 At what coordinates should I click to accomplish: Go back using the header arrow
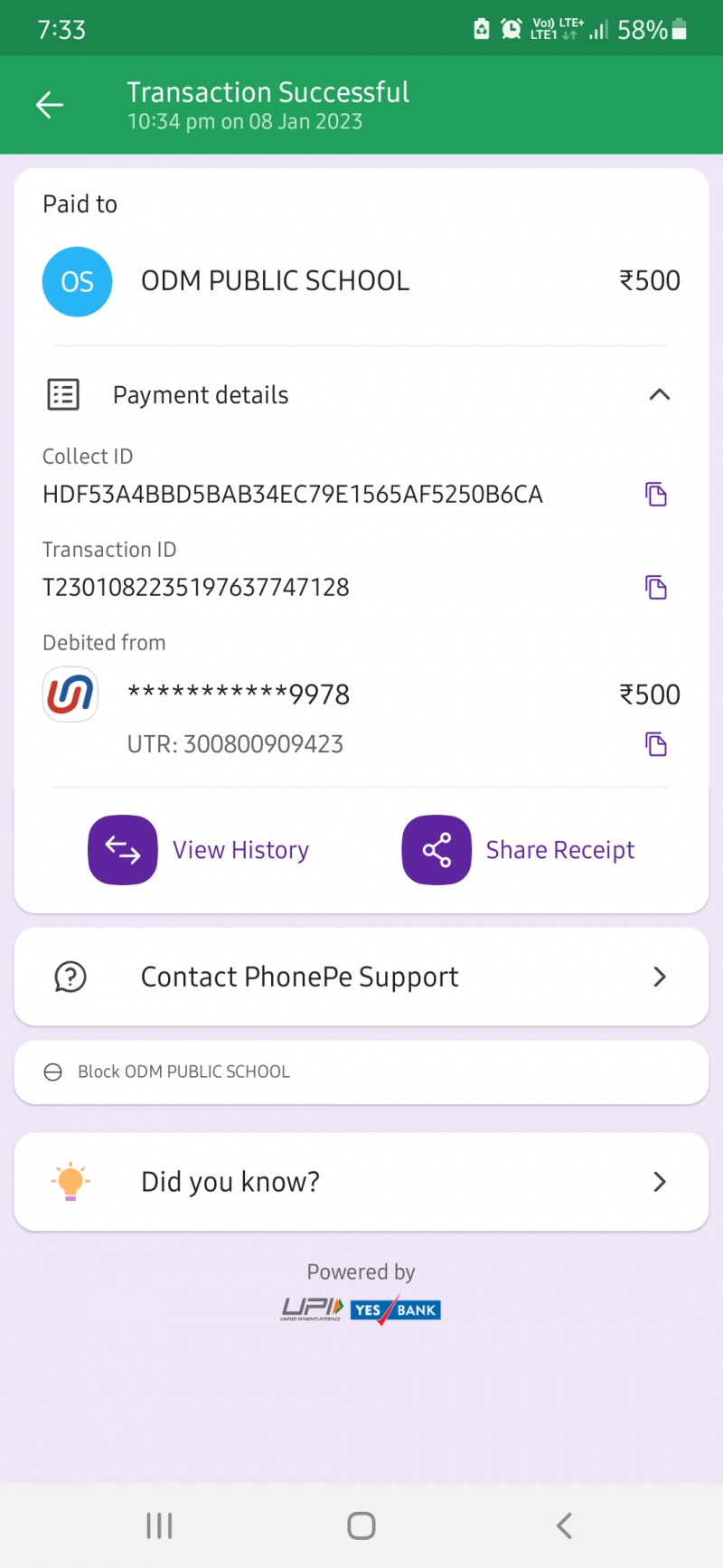(x=50, y=105)
